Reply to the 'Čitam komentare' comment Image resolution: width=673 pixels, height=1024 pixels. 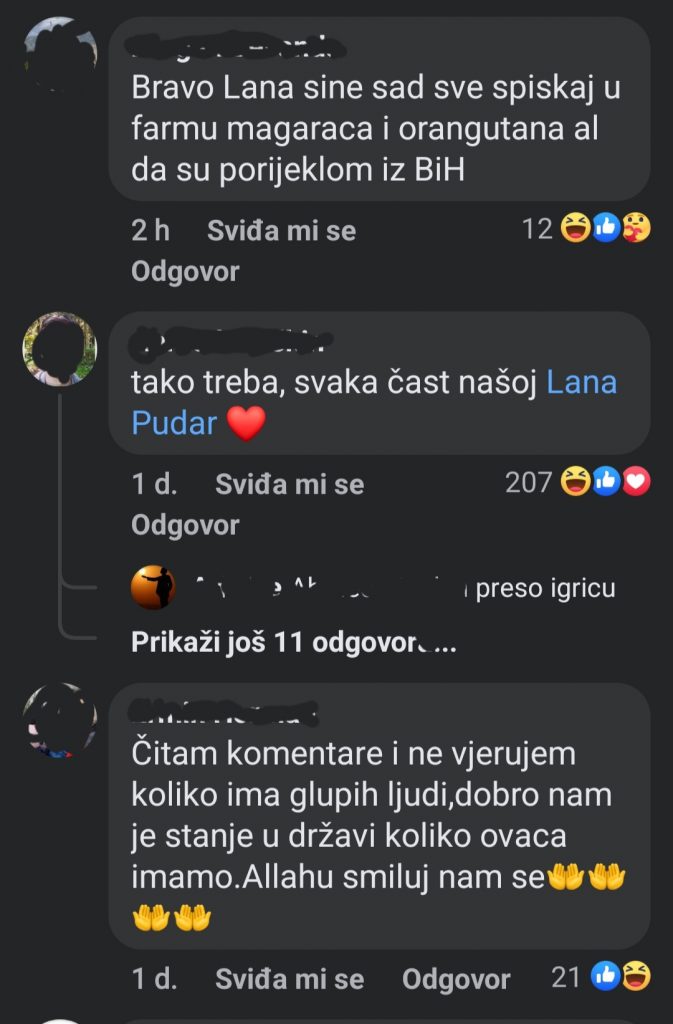pyautogui.click(x=455, y=979)
